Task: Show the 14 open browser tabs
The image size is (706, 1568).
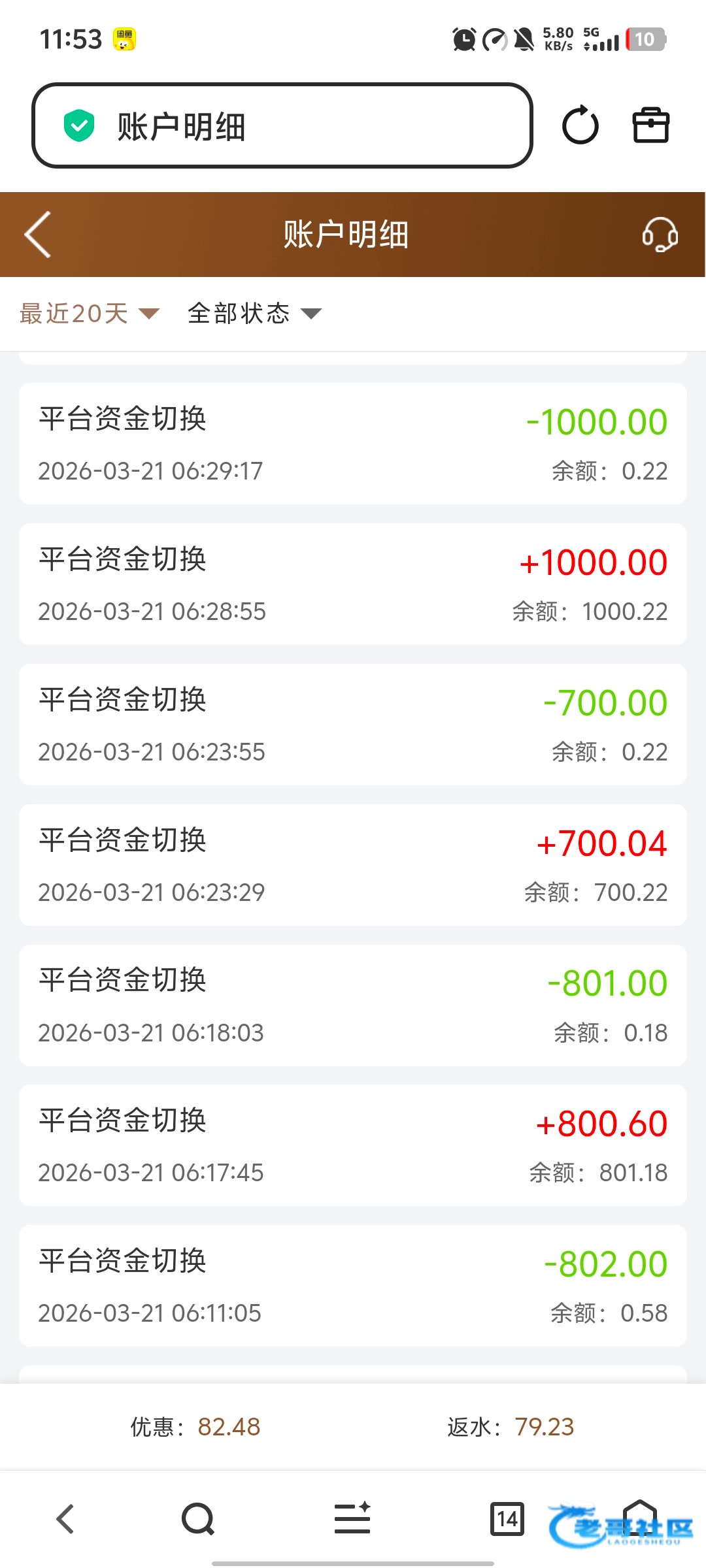Action: pyautogui.click(x=507, y=1518)
